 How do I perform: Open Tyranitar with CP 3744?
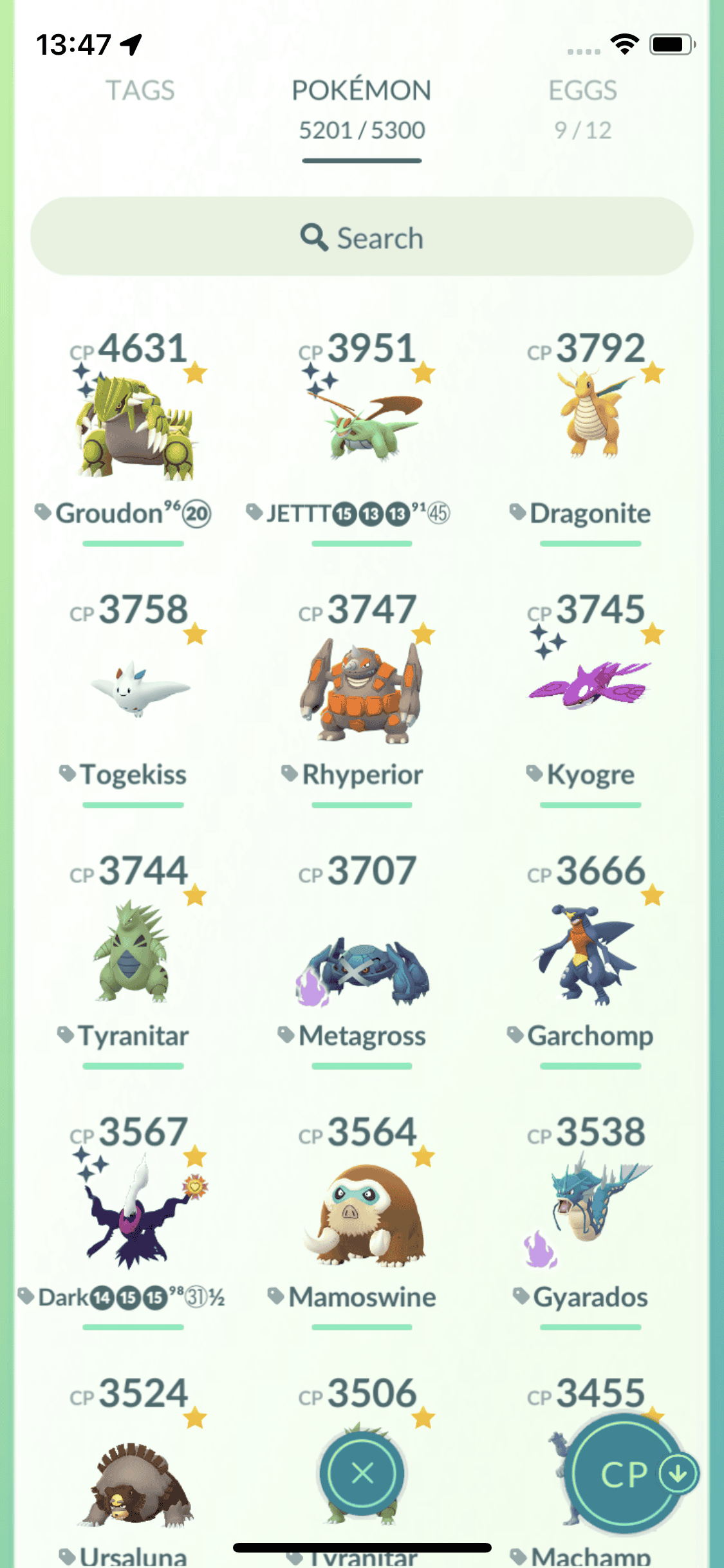click(x=133, y=953)
